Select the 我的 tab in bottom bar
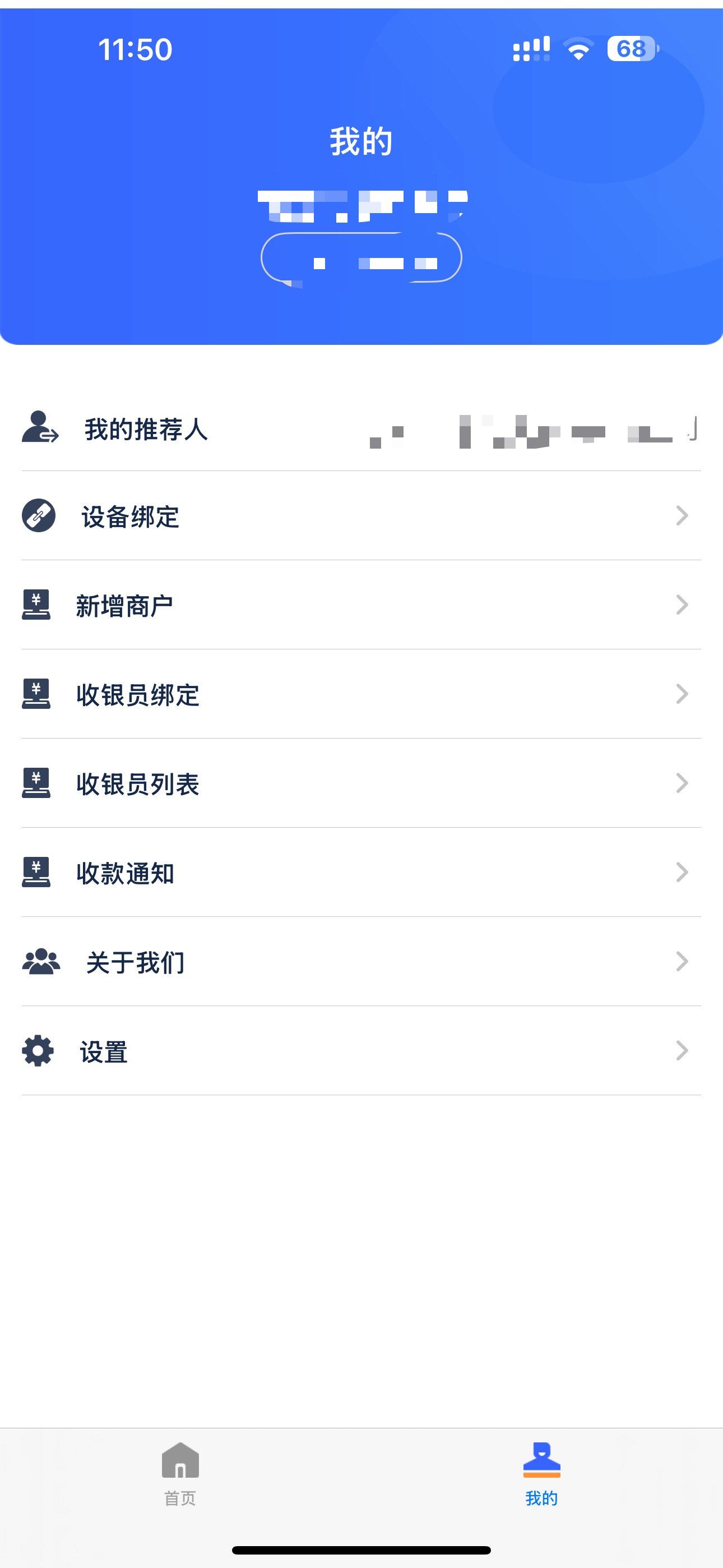Image resolution: width=723 pixels, height=1568 pixels. (541, 1473)
